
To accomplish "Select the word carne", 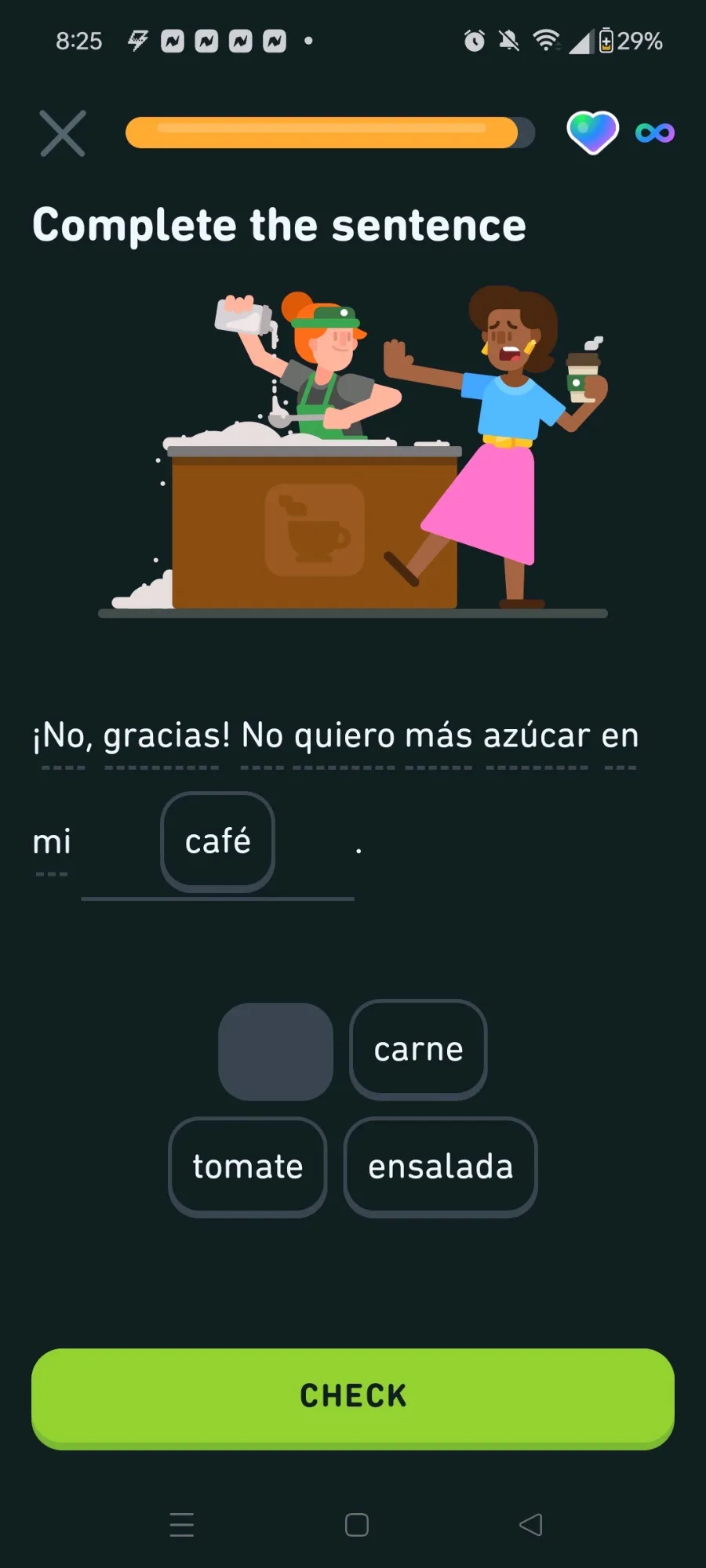I will [x=418, y=1050].
